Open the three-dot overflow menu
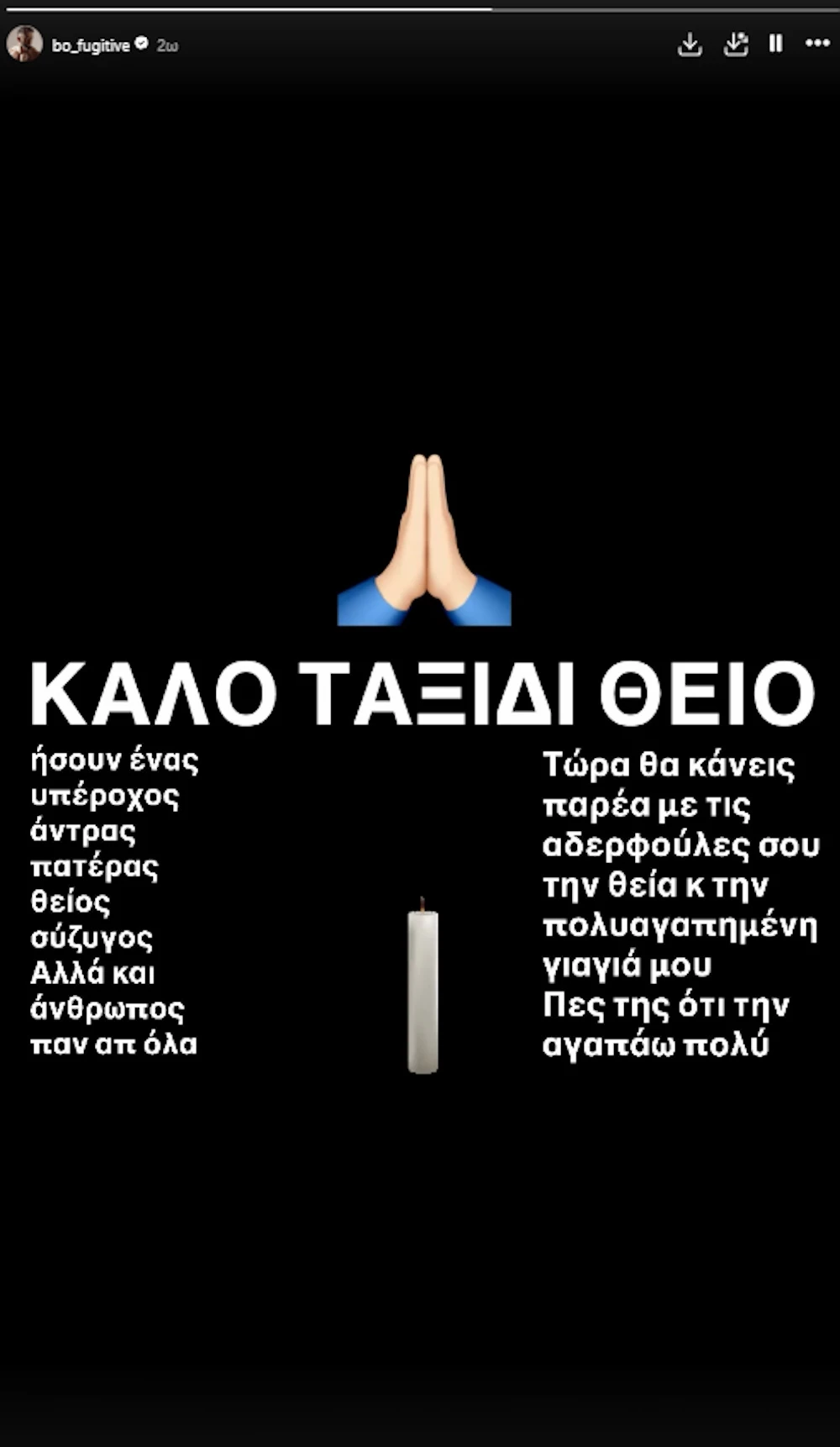840x1447 pixels. point(817,44)
